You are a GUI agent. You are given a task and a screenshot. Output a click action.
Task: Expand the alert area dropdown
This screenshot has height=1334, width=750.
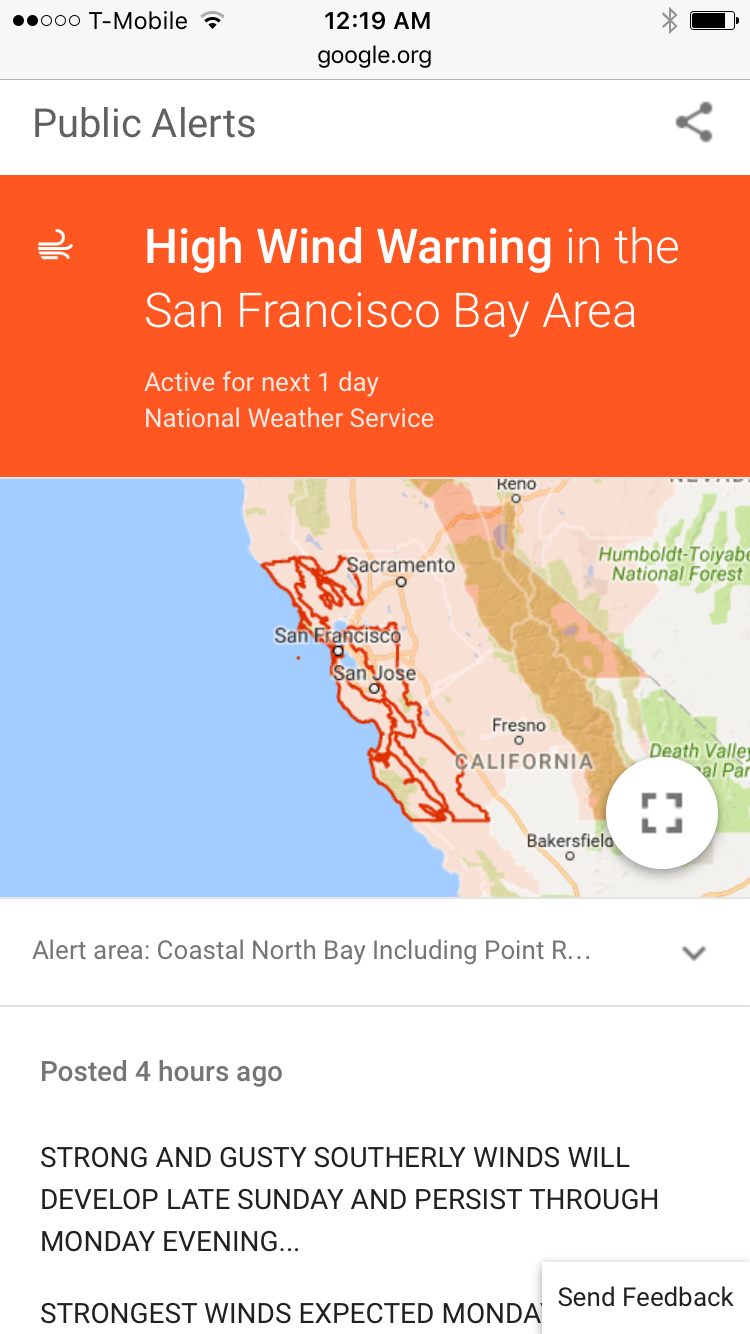(x=693, y=952)
